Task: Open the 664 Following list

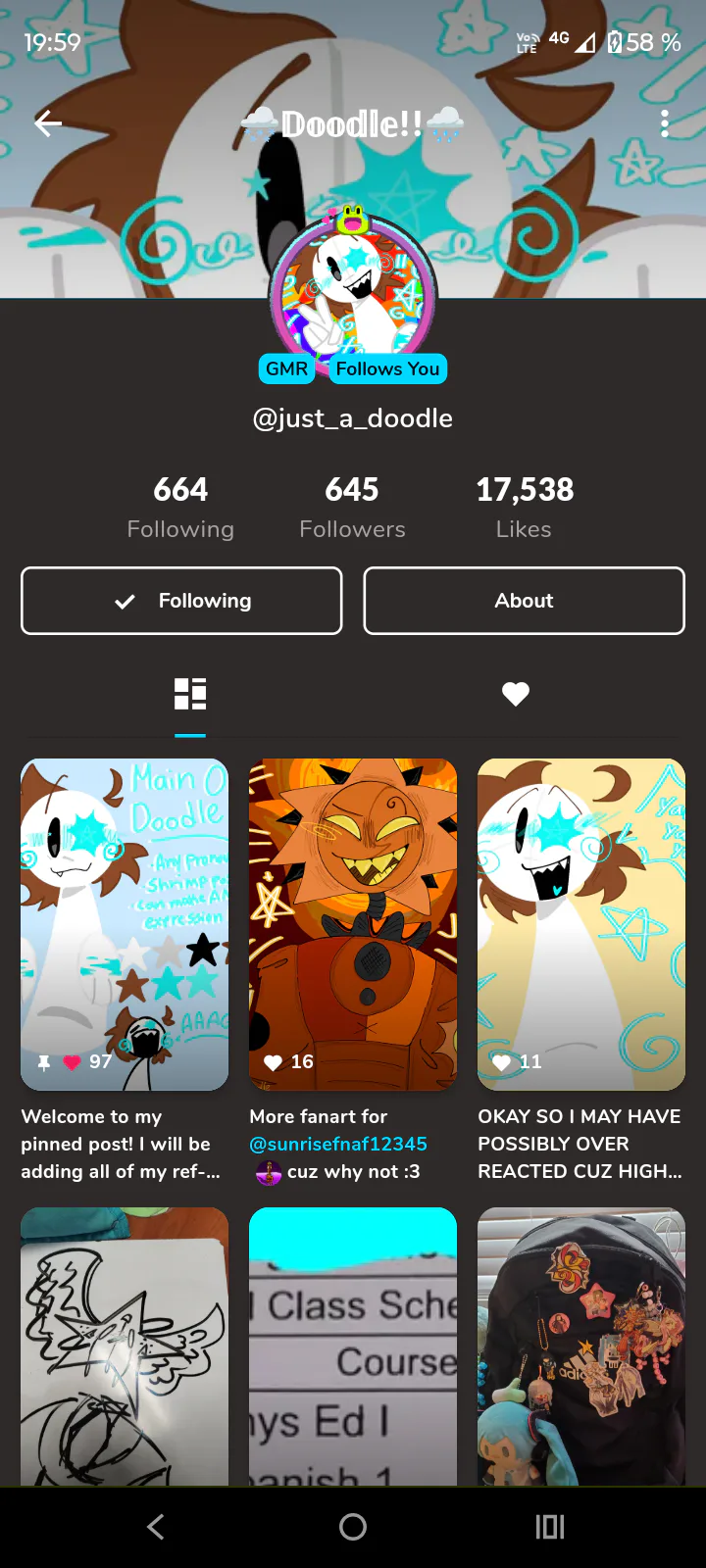Action: tap(180, 508)
